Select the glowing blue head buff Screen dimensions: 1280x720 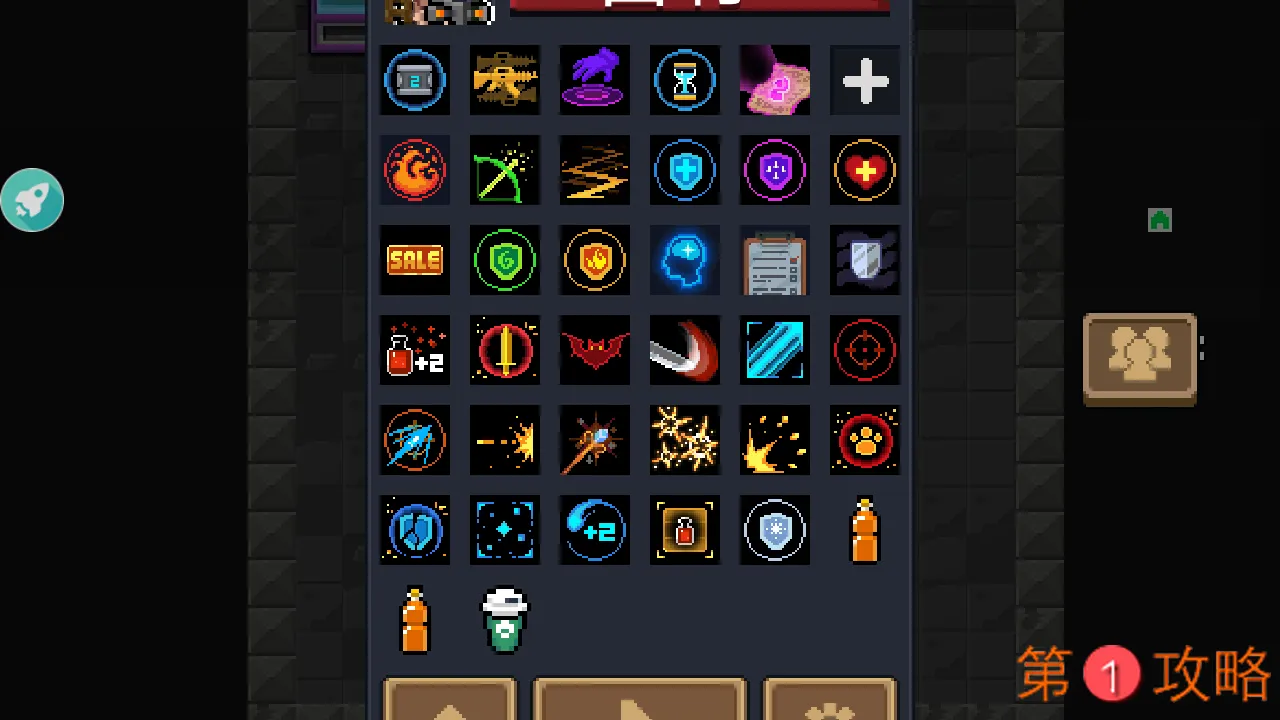click(685, 260)
